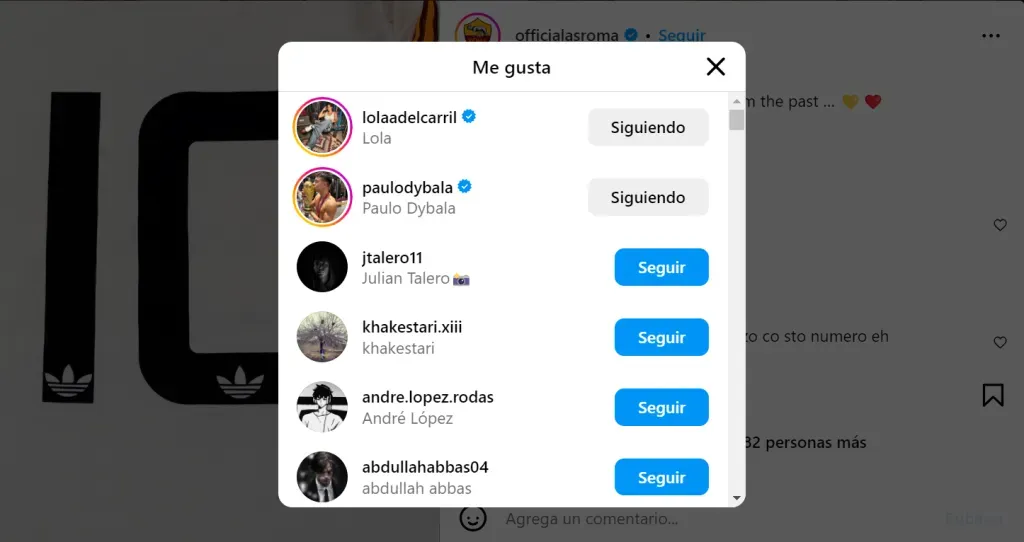Follow abdullahabbas04 with the Seguir button
Viewport: 1024px width, 542px height.
pos(661,478)
